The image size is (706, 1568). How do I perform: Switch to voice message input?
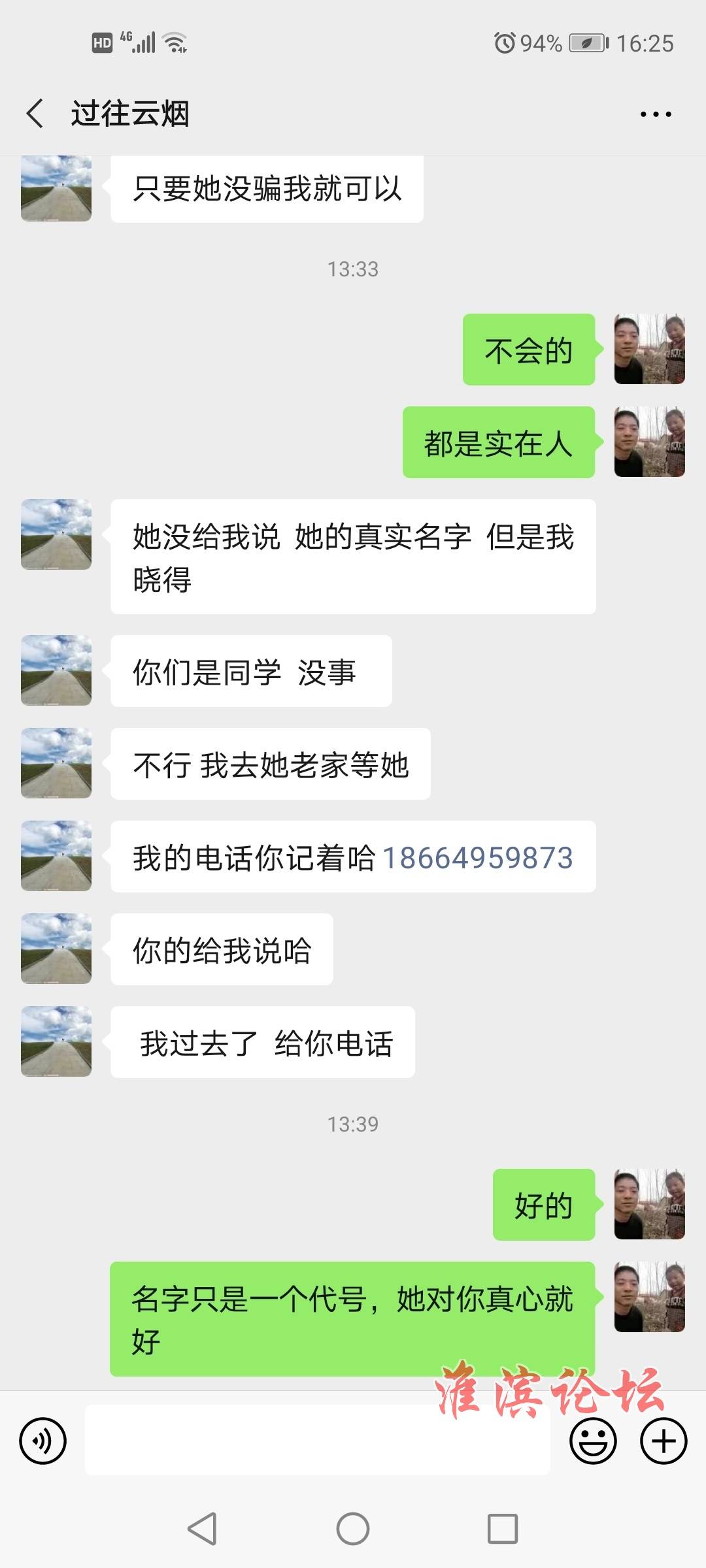[x=43, y=1441]
